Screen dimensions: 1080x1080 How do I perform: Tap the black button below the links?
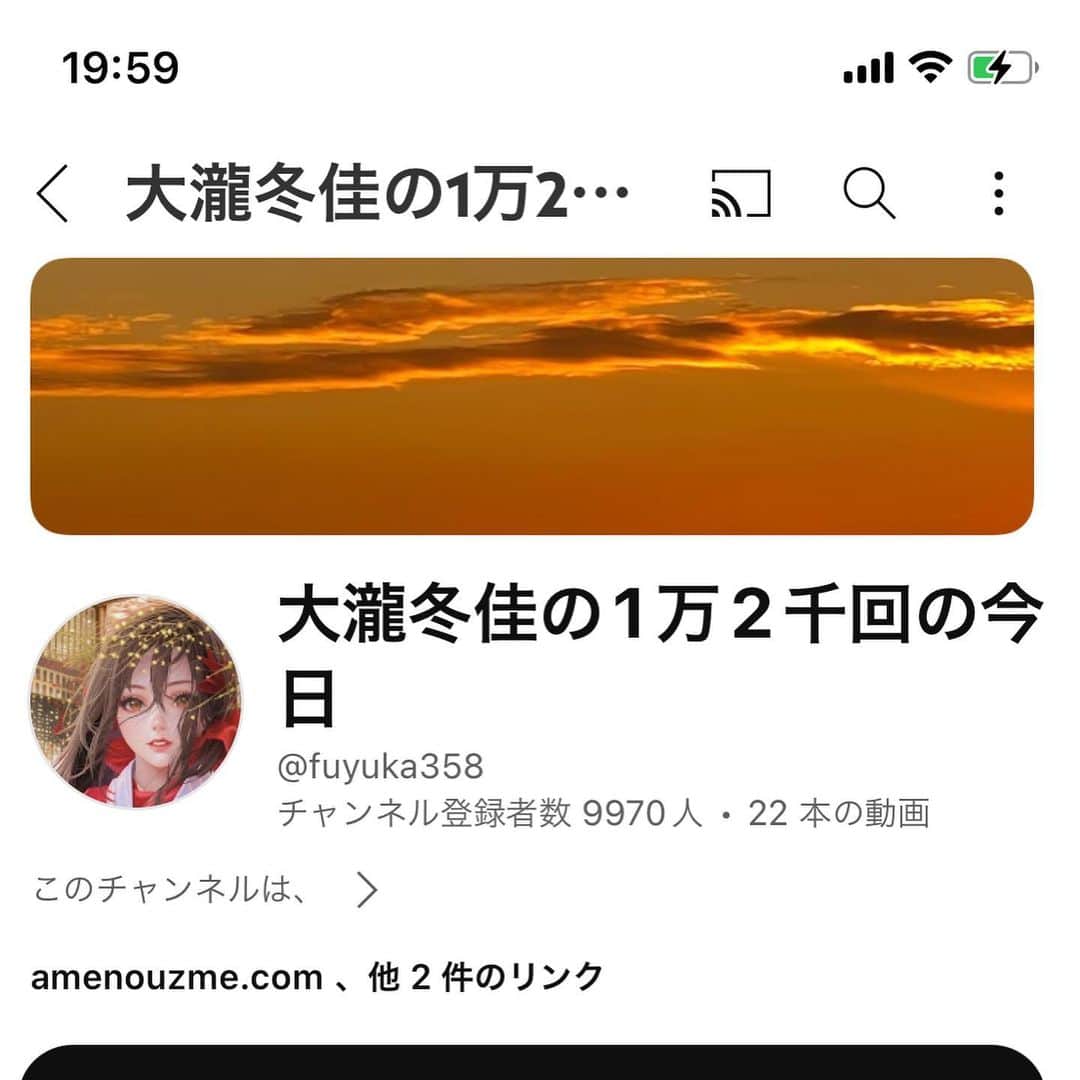click(532, 1062)
